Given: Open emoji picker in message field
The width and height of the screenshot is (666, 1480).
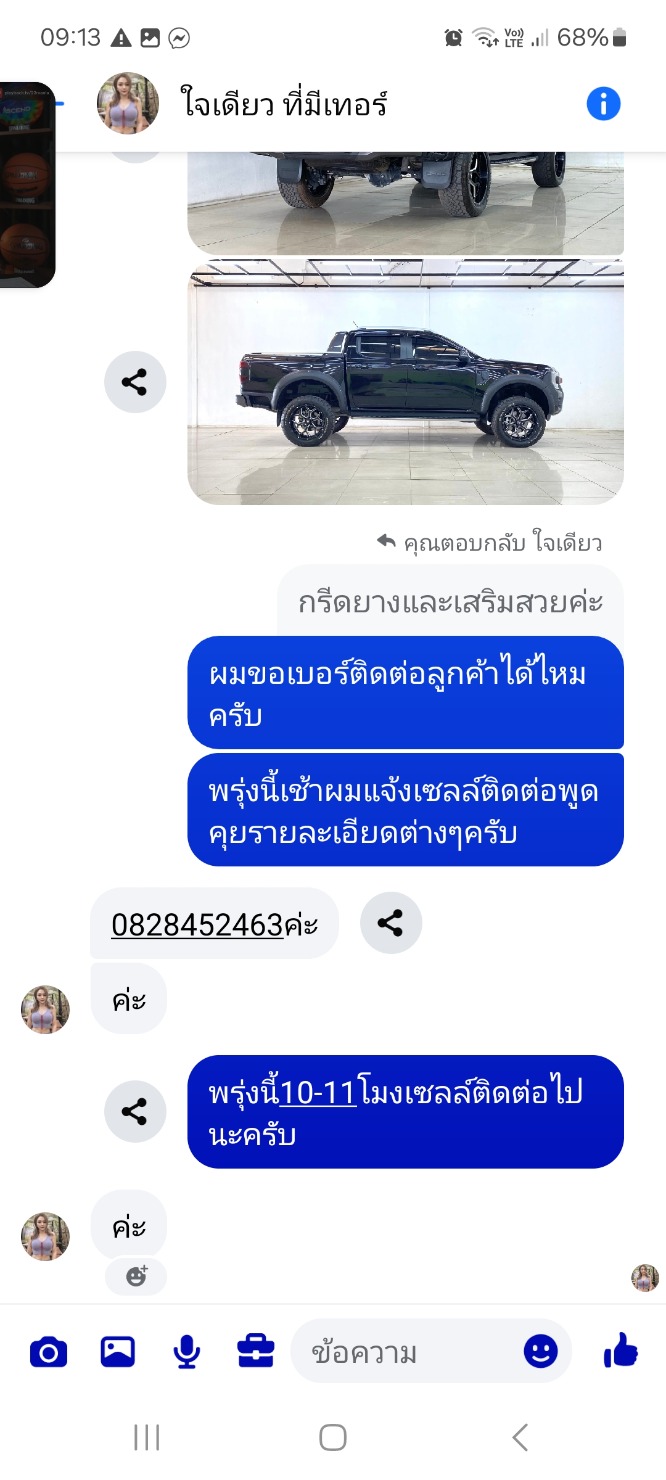Looking at the screenshot, I should (541, 1352).
